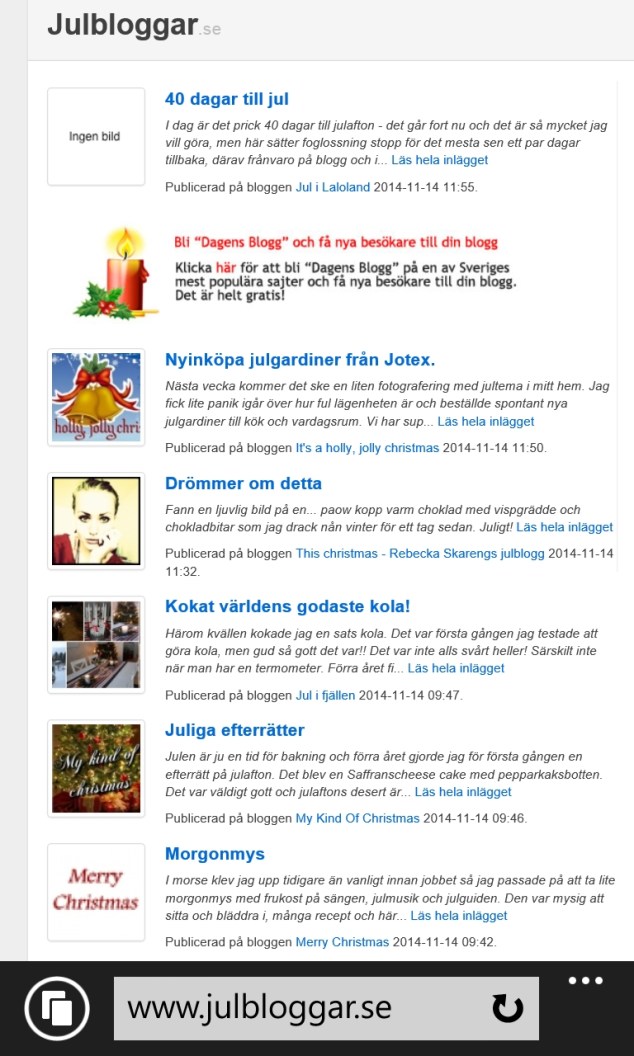Image resolution: width=634 pixels, height=1056 pixels.
Task: Open the post titled "40 dagar till jul"
Action: (227, 99)
